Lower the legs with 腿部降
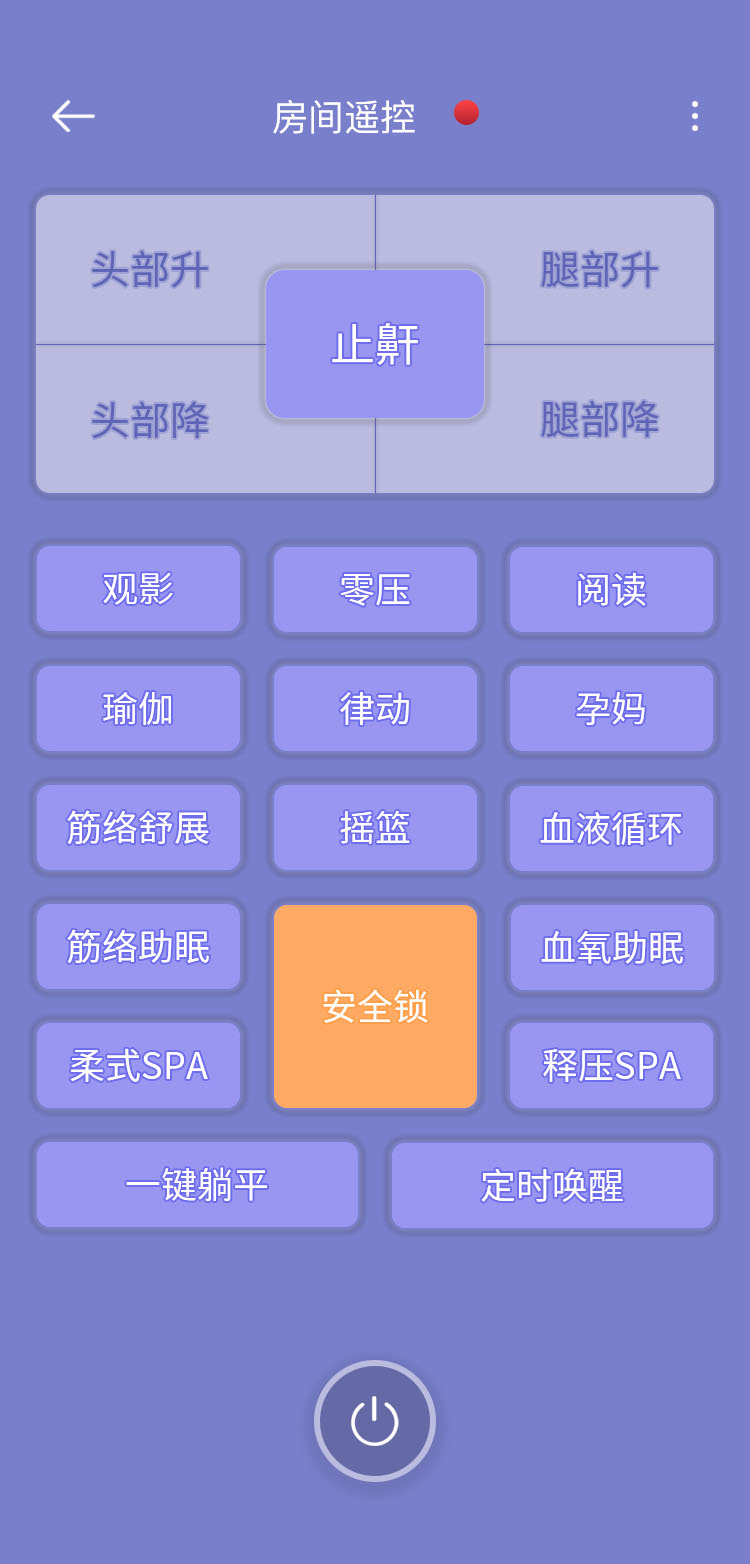Screen dimensions: 750x1564 600,420
